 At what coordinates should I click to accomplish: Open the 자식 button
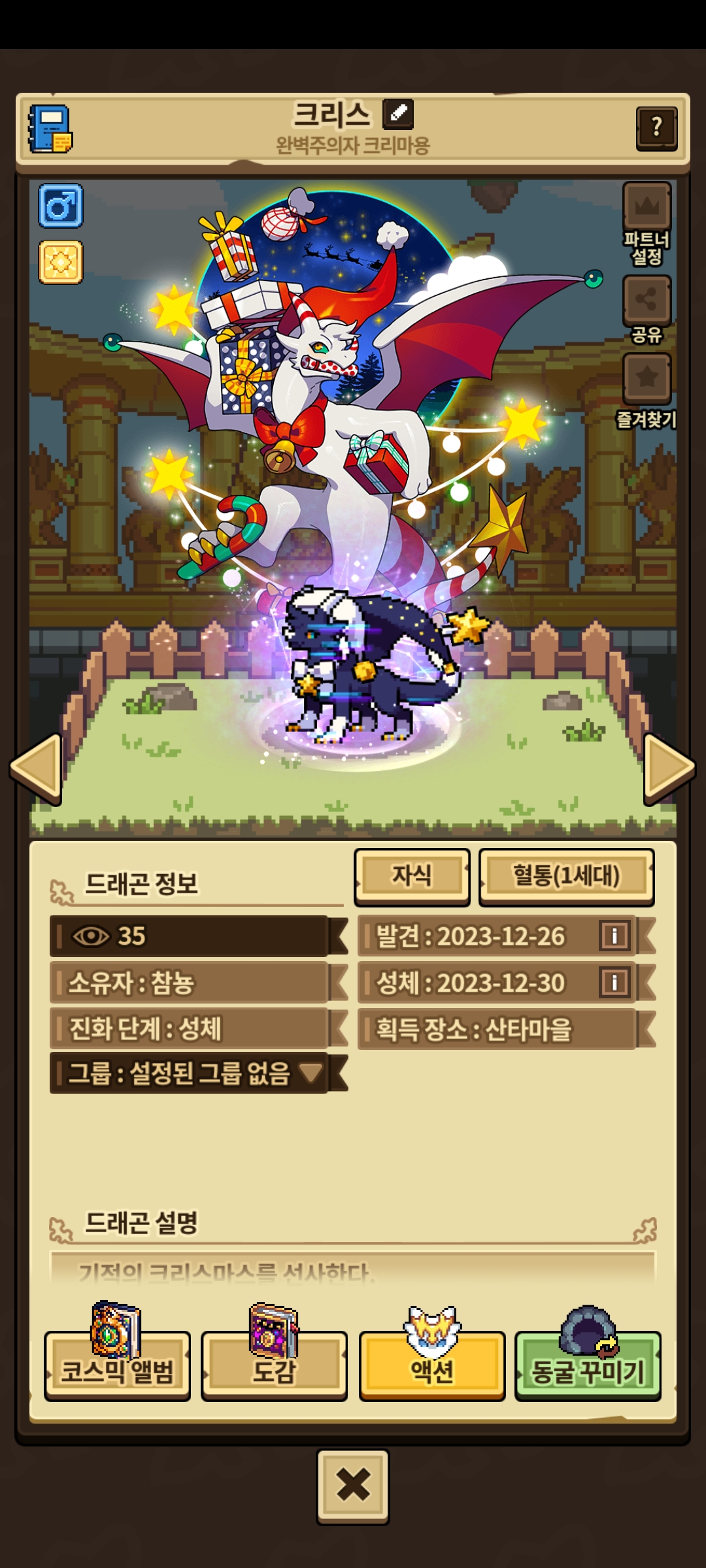point(411,876)
